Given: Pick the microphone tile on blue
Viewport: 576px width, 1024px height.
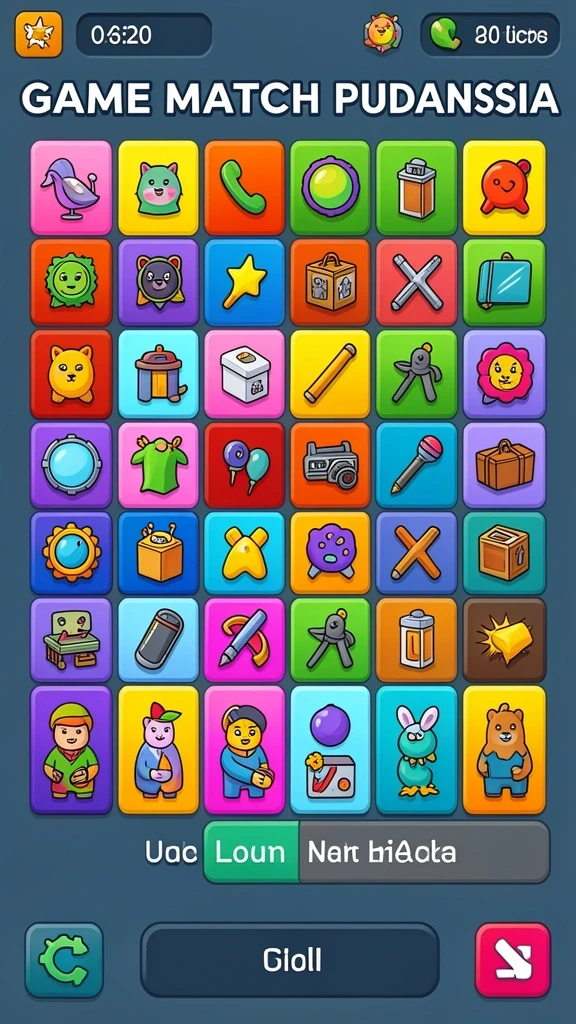Looking at the screenshot, I should (416, 465).
